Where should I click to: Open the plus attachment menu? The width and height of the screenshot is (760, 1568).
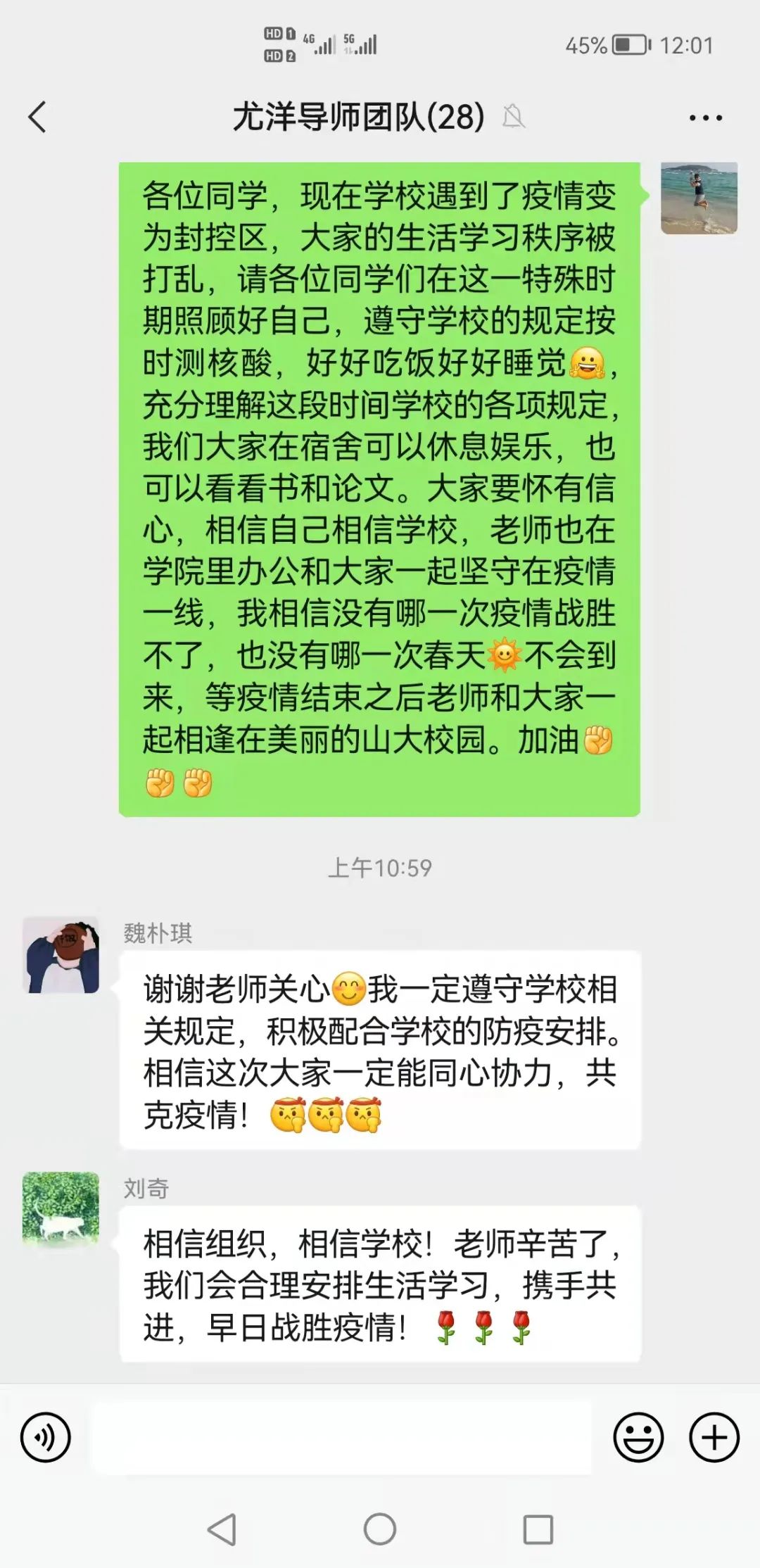[x=714, y=1437]
